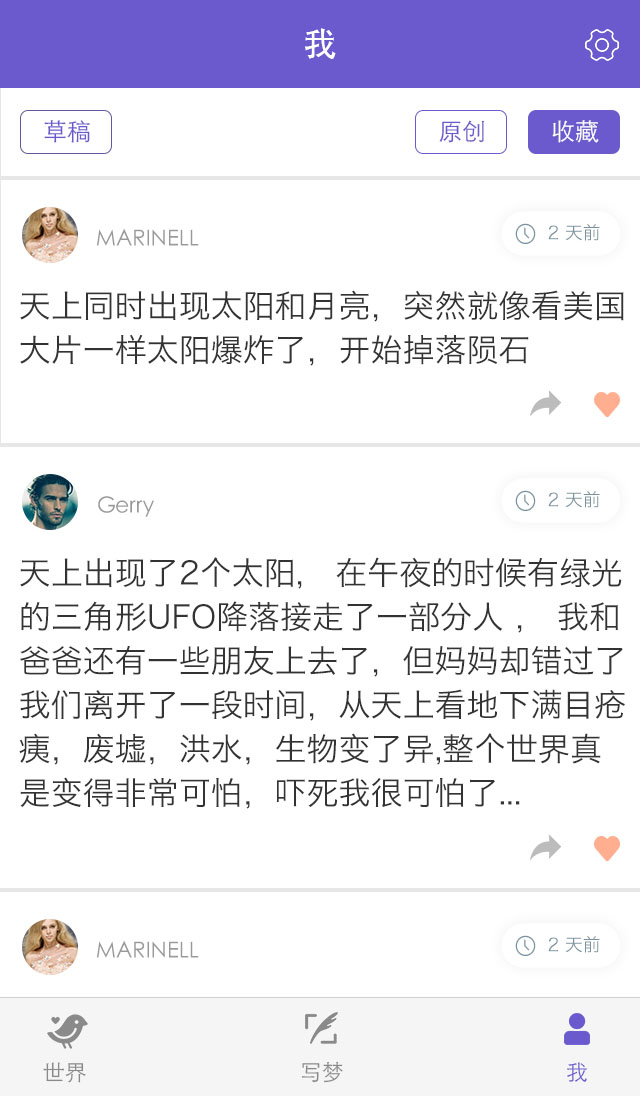Open the settings gear icon
The width and height of the screenshot is (640, 1096).
(x=601, y=45)
